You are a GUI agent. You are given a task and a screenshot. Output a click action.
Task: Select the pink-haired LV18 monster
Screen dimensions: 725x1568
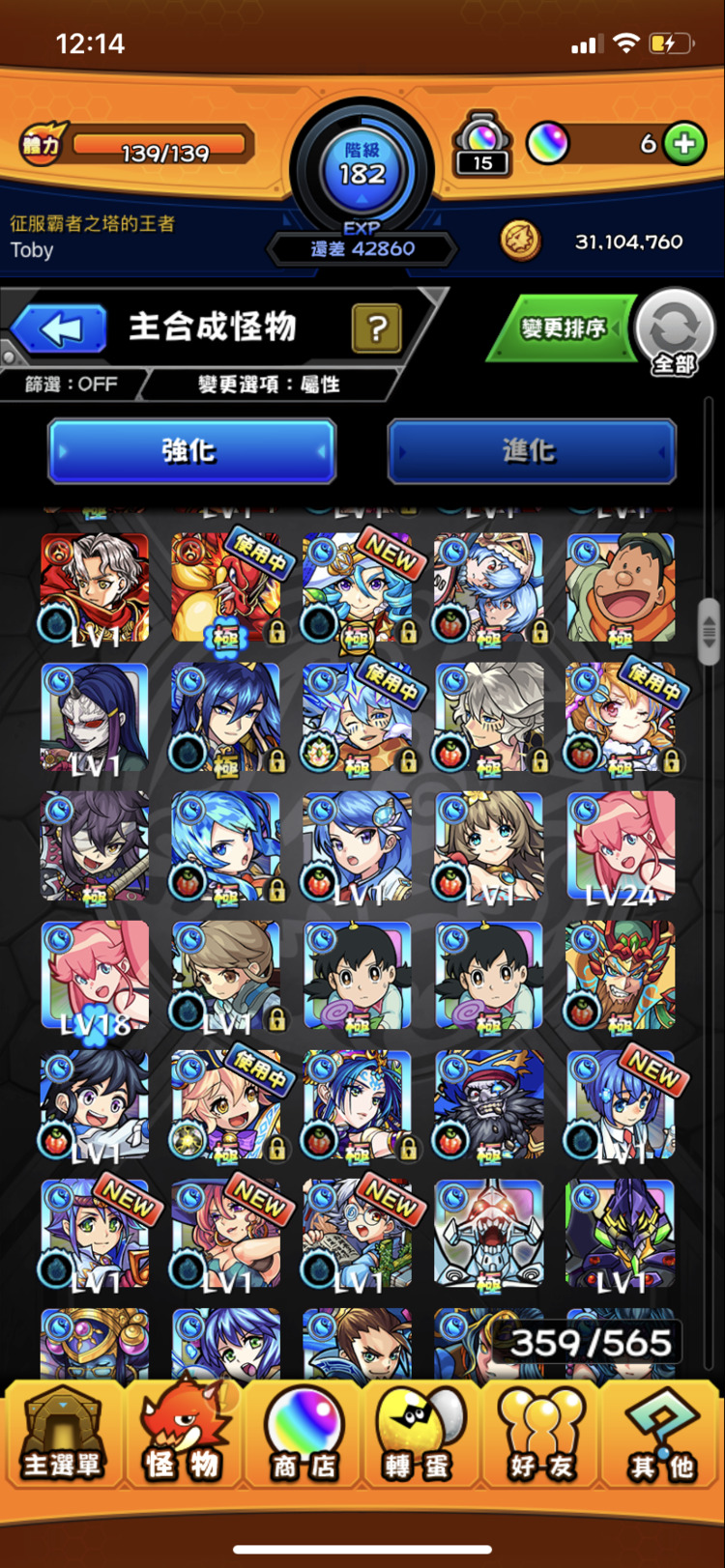pos(95,976)
